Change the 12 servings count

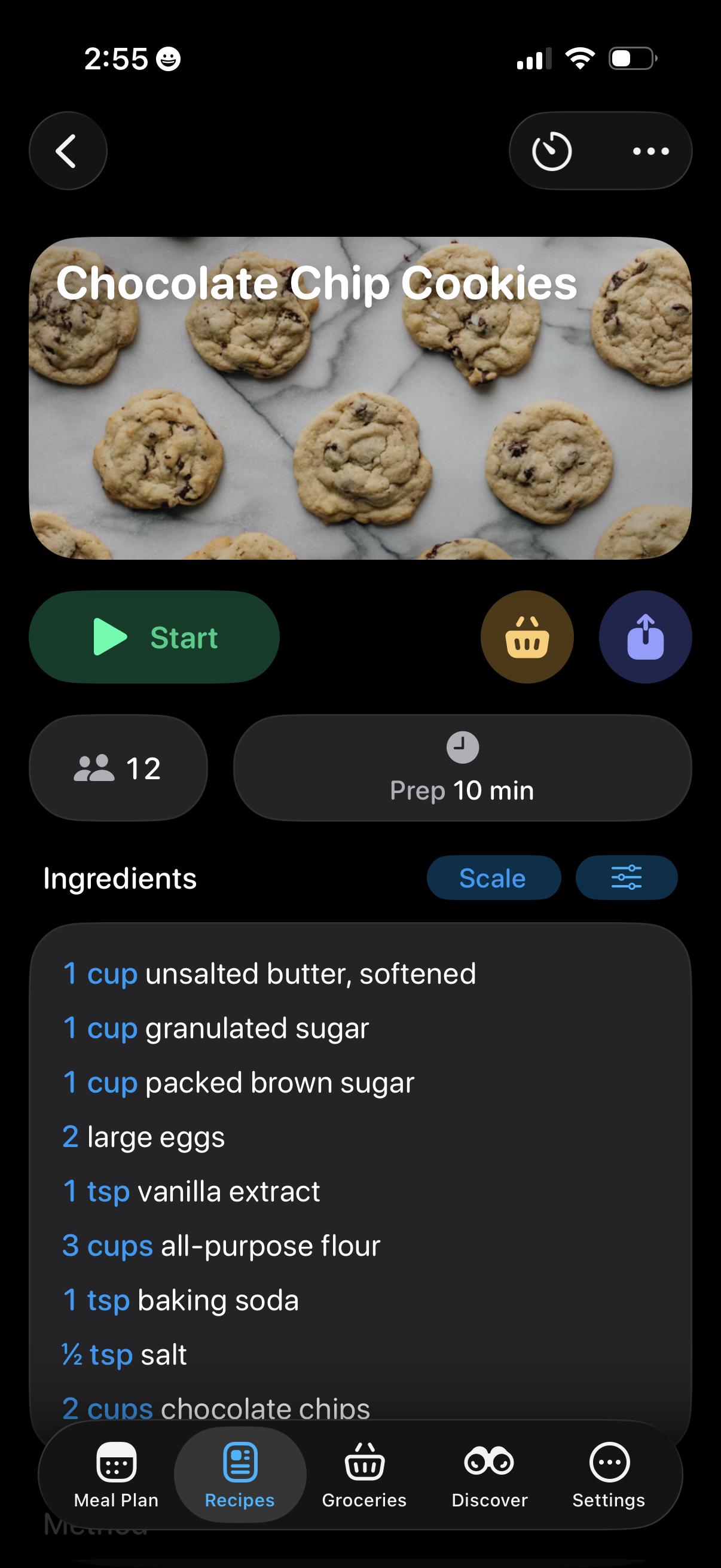tap(118, 768)
